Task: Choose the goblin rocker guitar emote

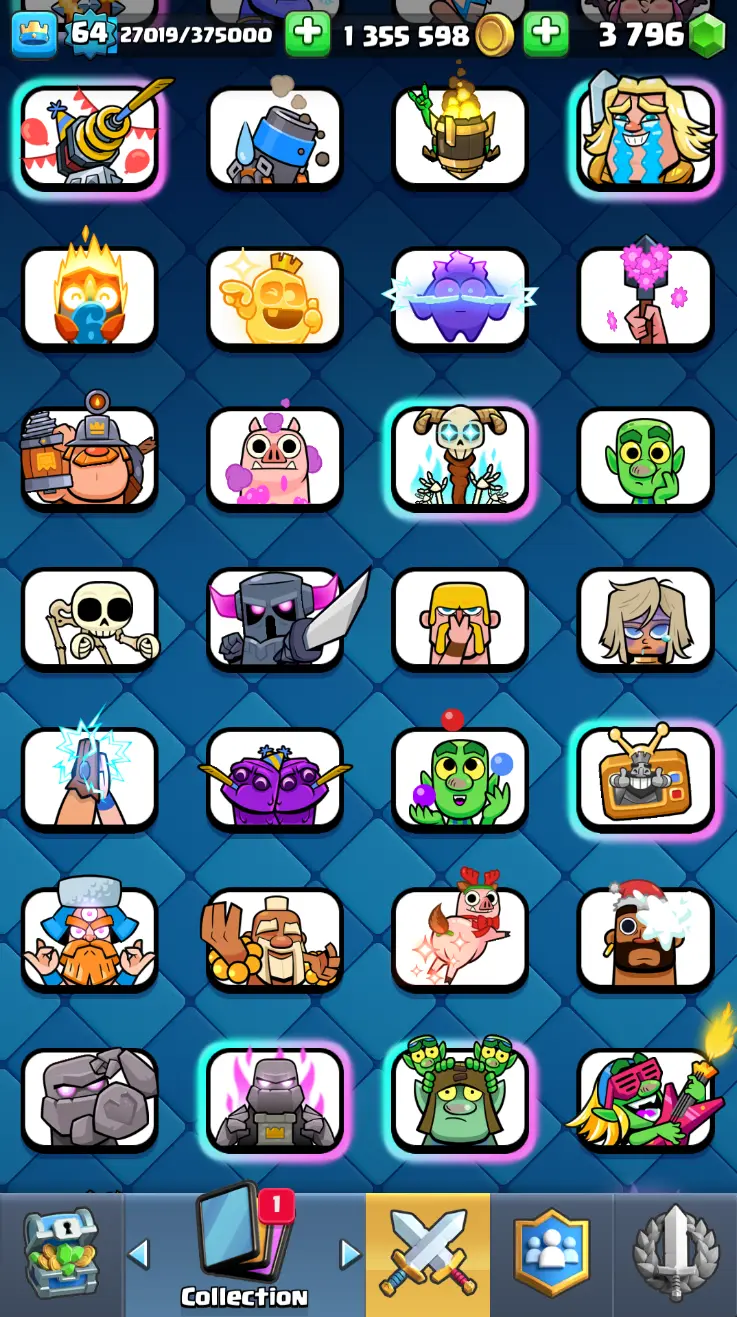Action: (645, 1098)
